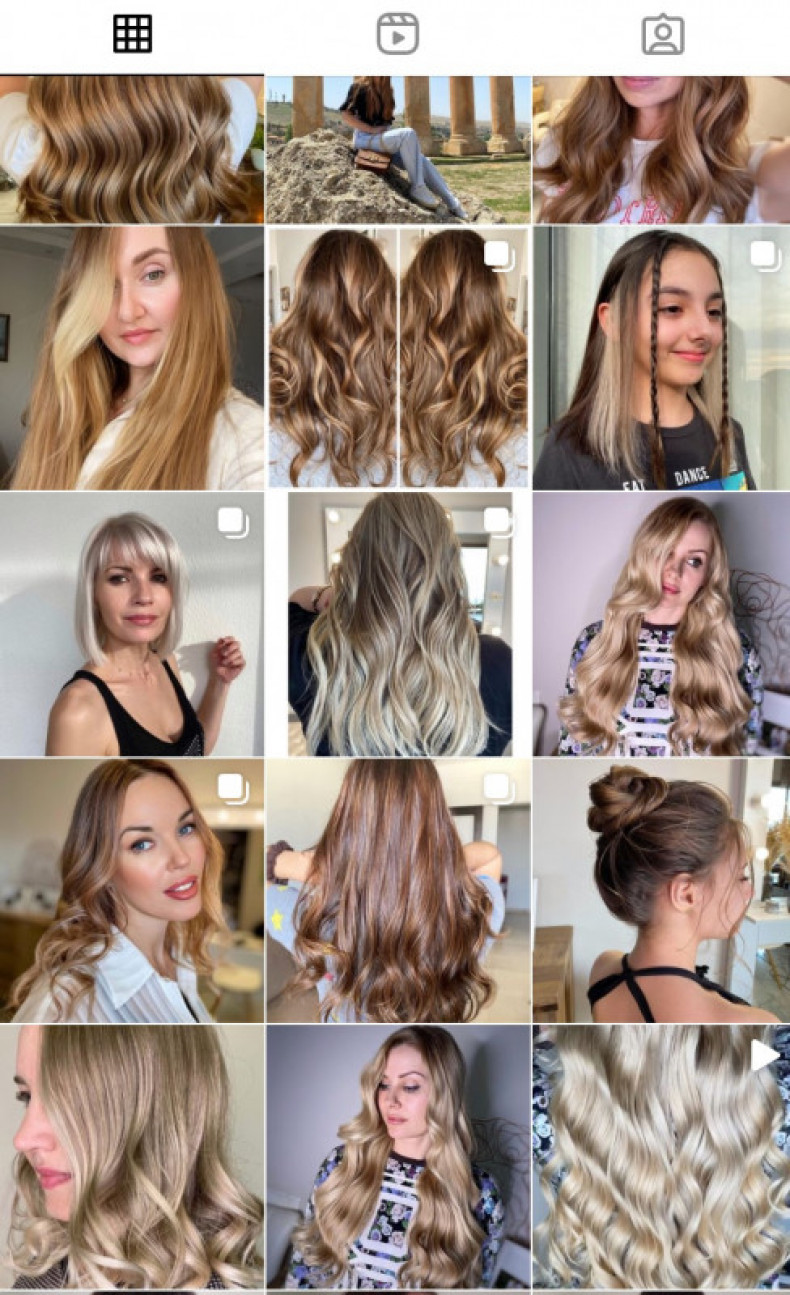Open the selfie with blonde front streak
Screen dimensions: 790x1295
(x=132, y=357)
